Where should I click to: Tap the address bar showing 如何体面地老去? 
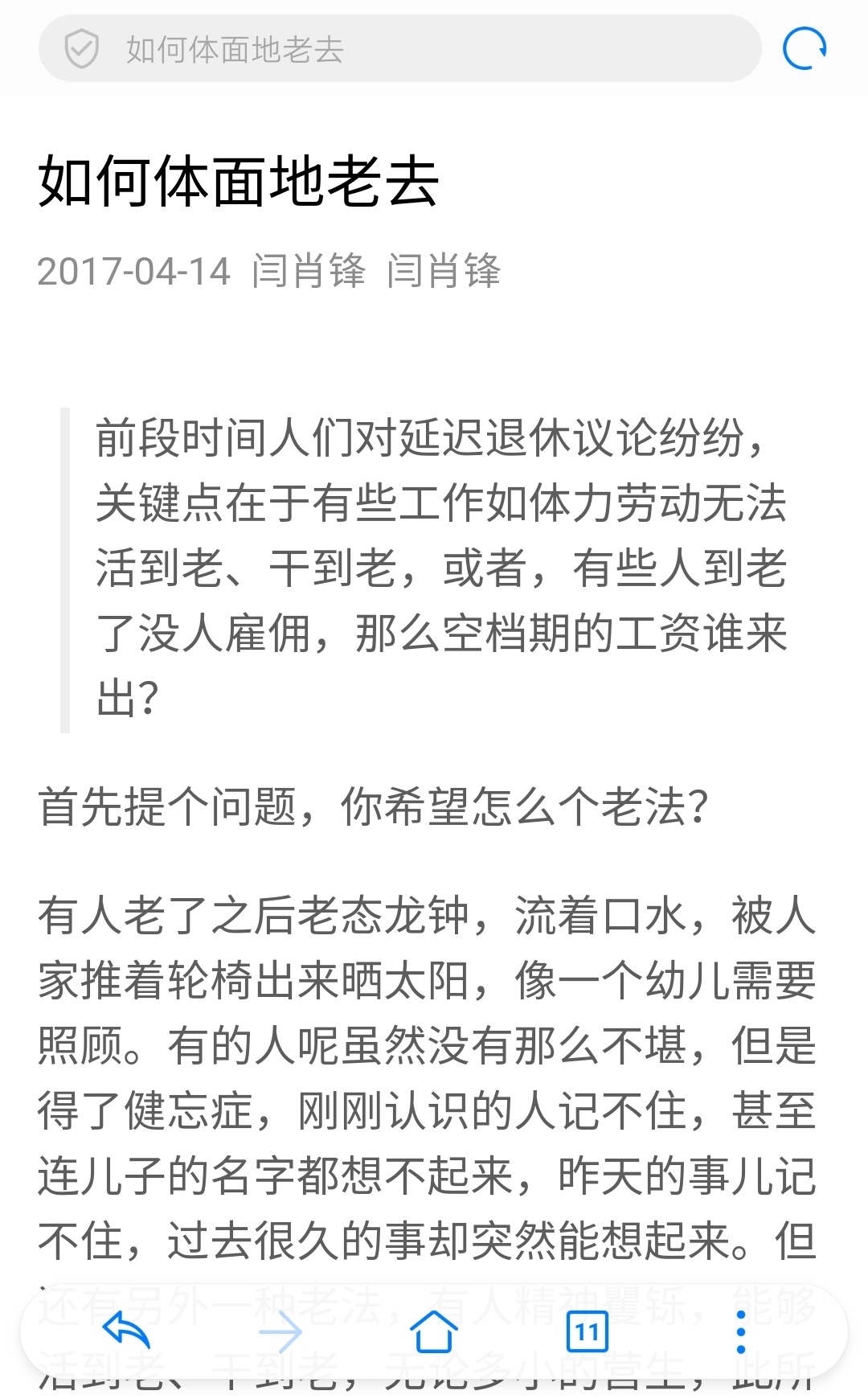pyautogui.click(x=399, y=49)
